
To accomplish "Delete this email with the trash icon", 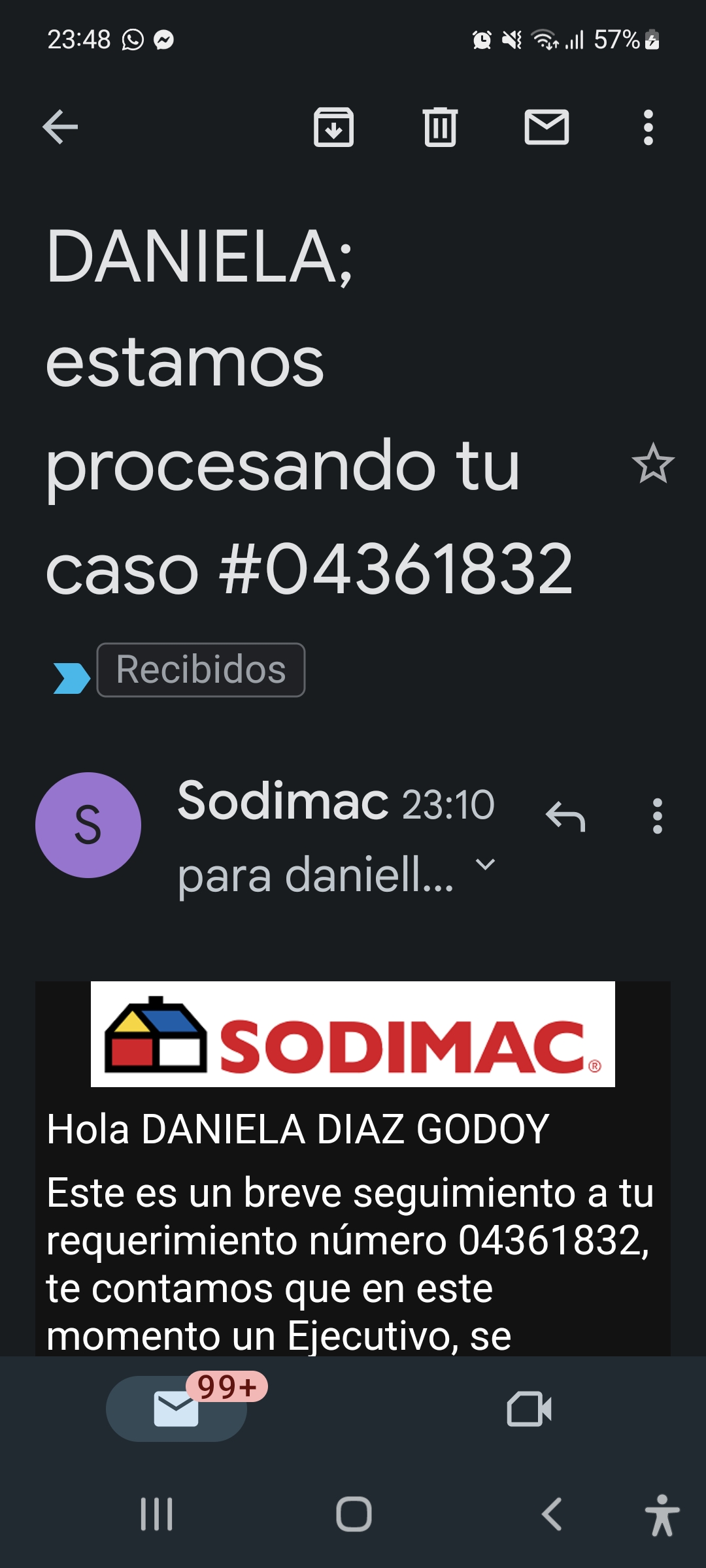I will tap(440, 127).
